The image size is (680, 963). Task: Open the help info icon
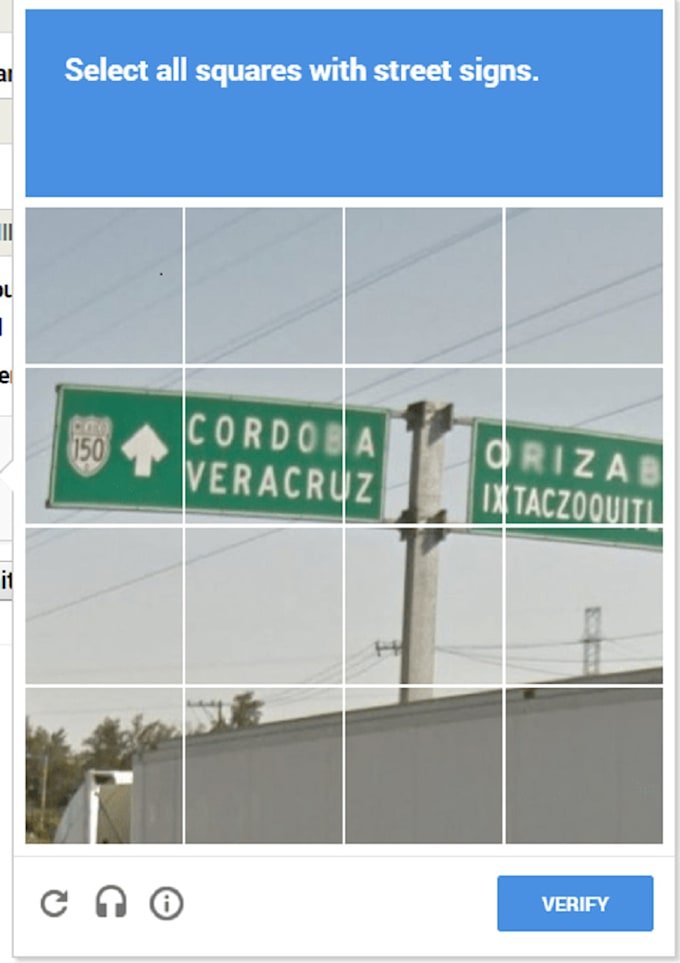(x=166, y=904)
